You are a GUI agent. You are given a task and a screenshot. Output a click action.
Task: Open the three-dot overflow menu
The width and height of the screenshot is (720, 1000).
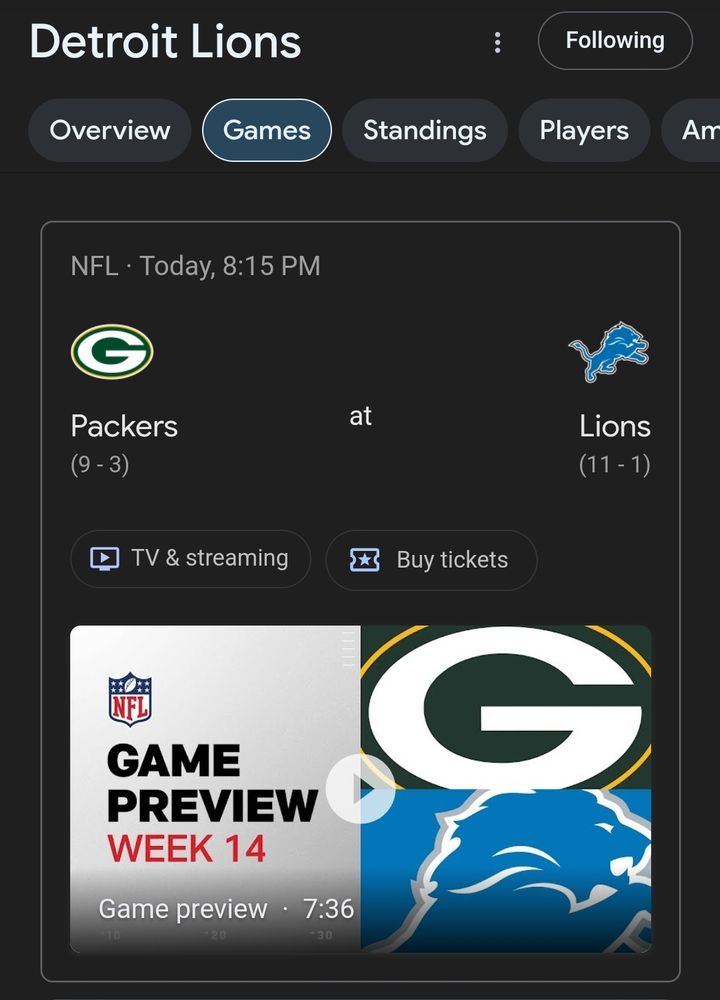(497, 42)
